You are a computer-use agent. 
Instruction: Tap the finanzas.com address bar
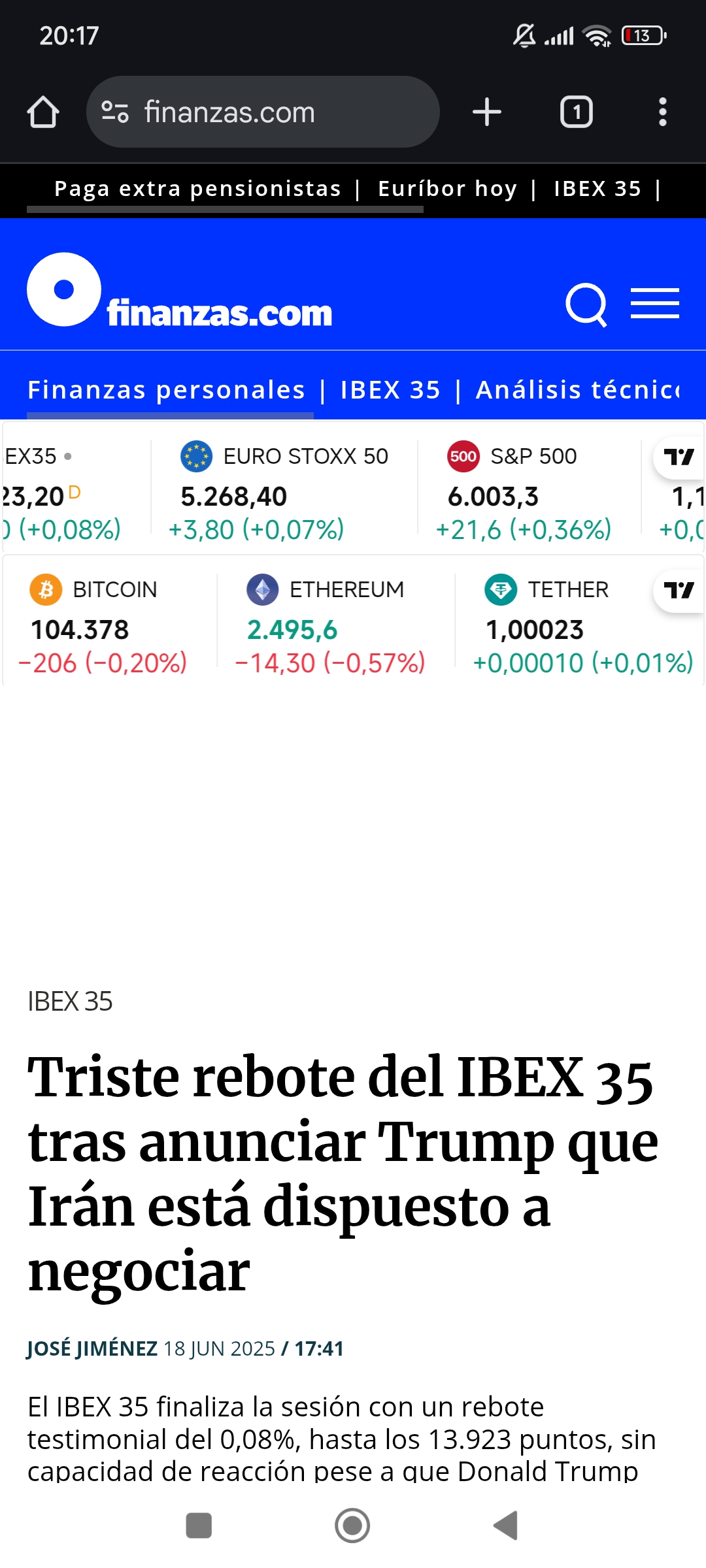tap(263, 112)
